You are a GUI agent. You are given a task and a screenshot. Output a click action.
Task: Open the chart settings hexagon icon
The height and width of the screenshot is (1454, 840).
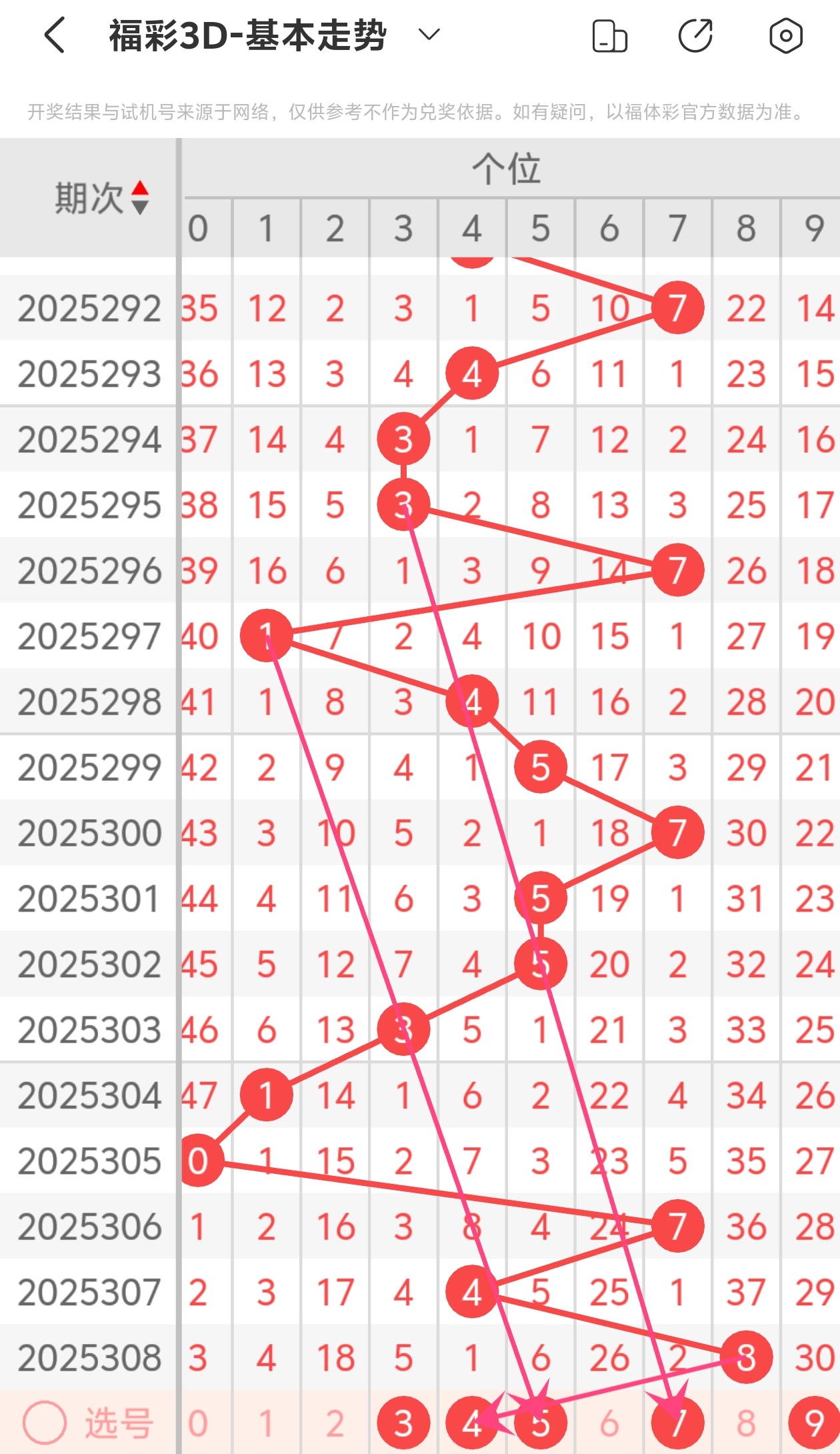pos(785,36)
